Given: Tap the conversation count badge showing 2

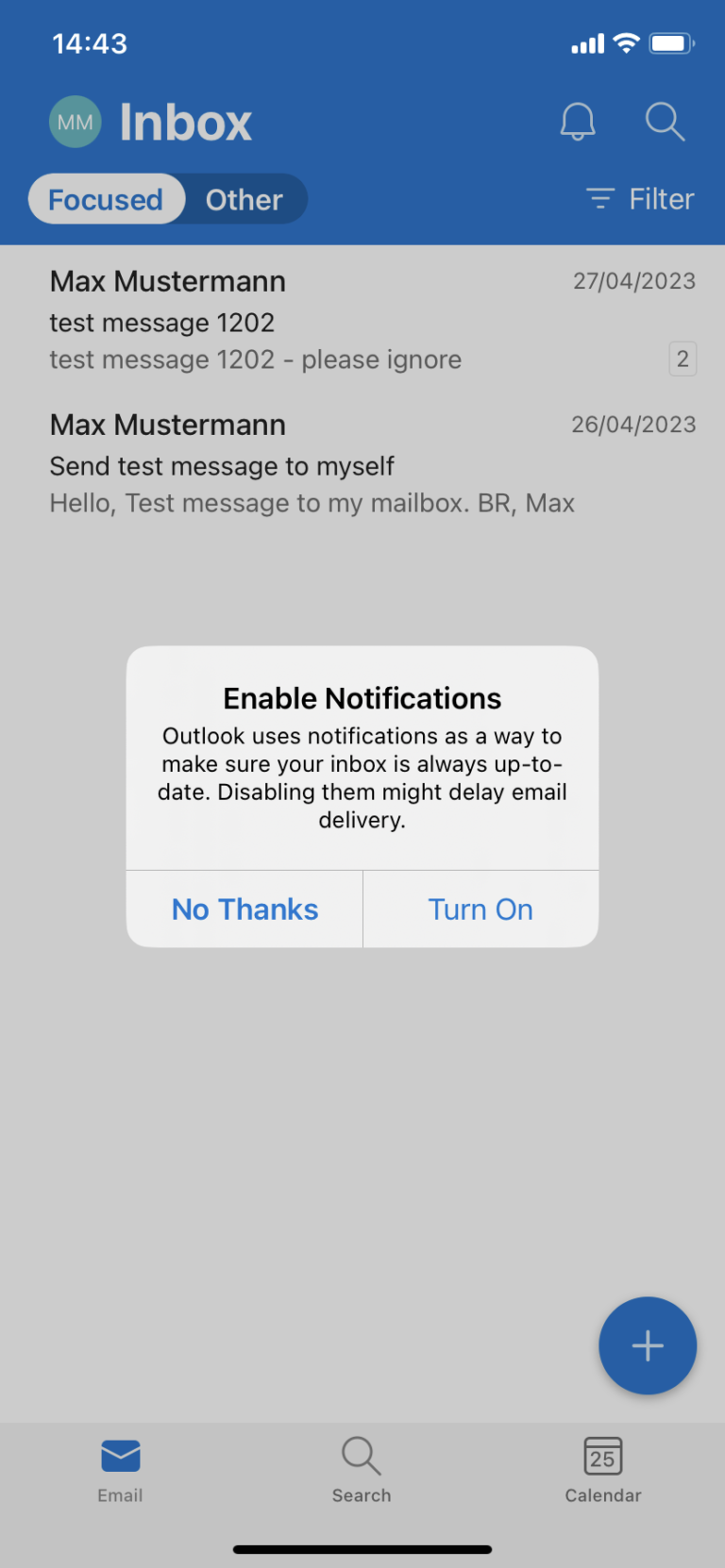Looking at the screenshot, I should [683, 359].
